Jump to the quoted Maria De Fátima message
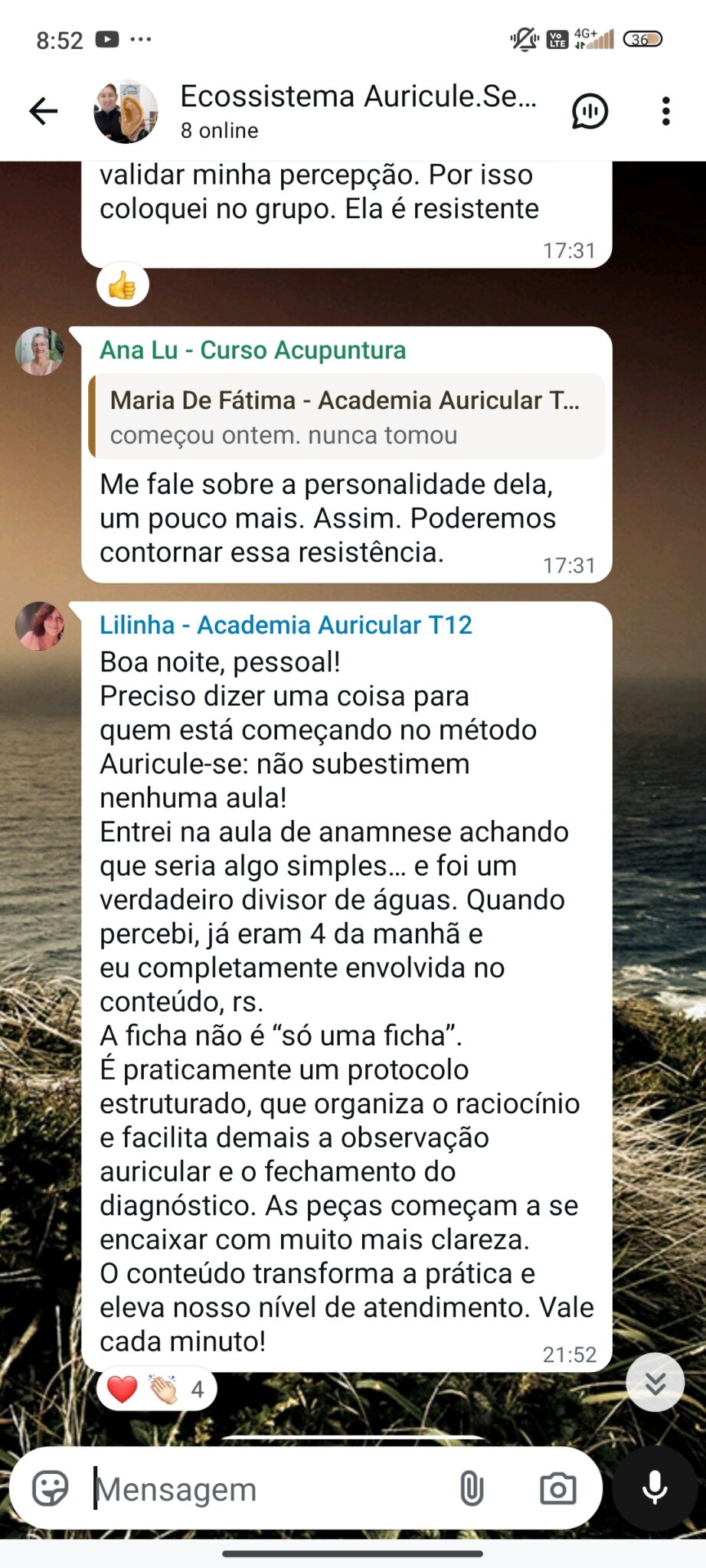The width and height of the screenshot is (706, 1568). [347, 417]
